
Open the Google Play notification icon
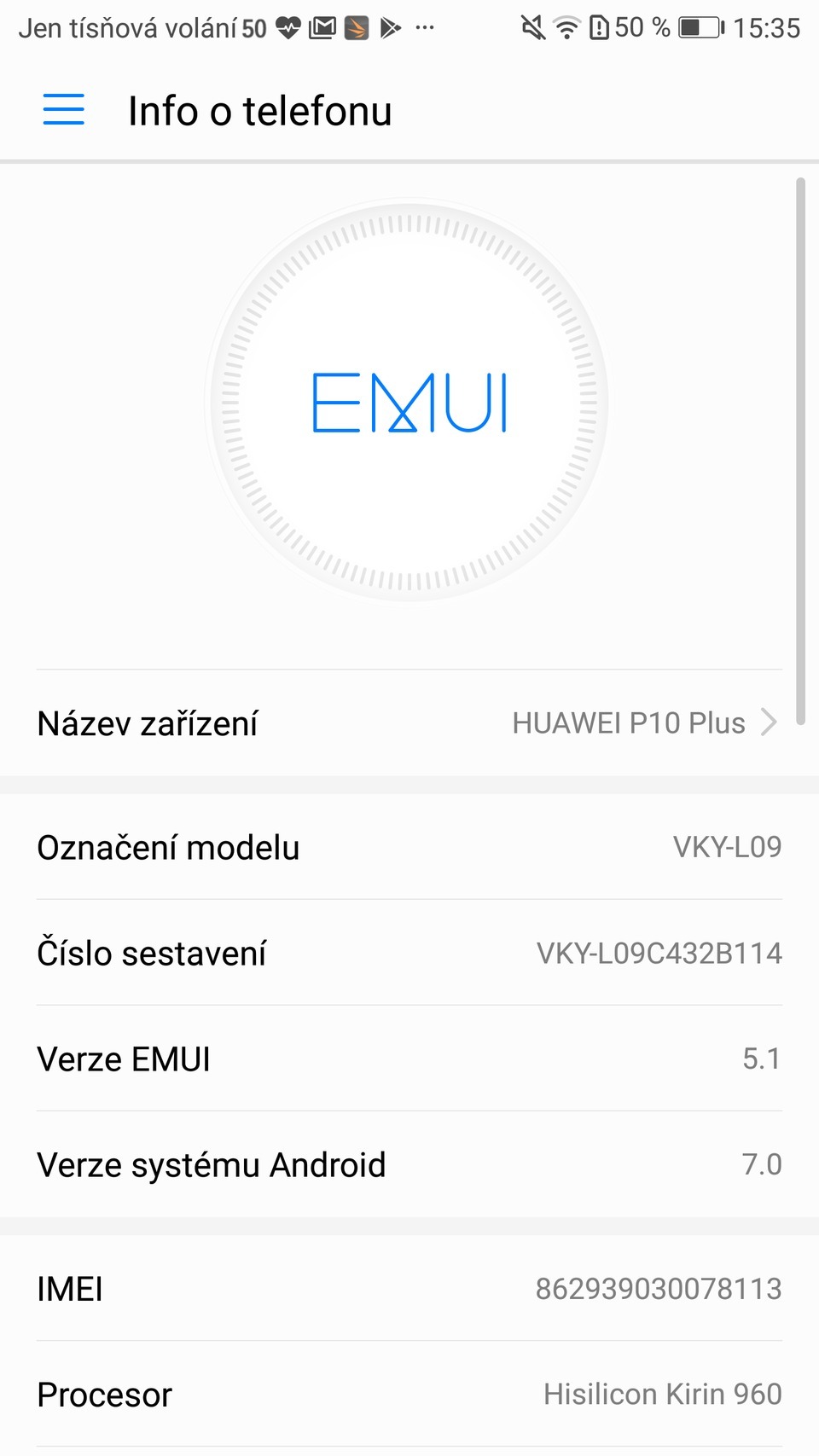tap(391, 26)
